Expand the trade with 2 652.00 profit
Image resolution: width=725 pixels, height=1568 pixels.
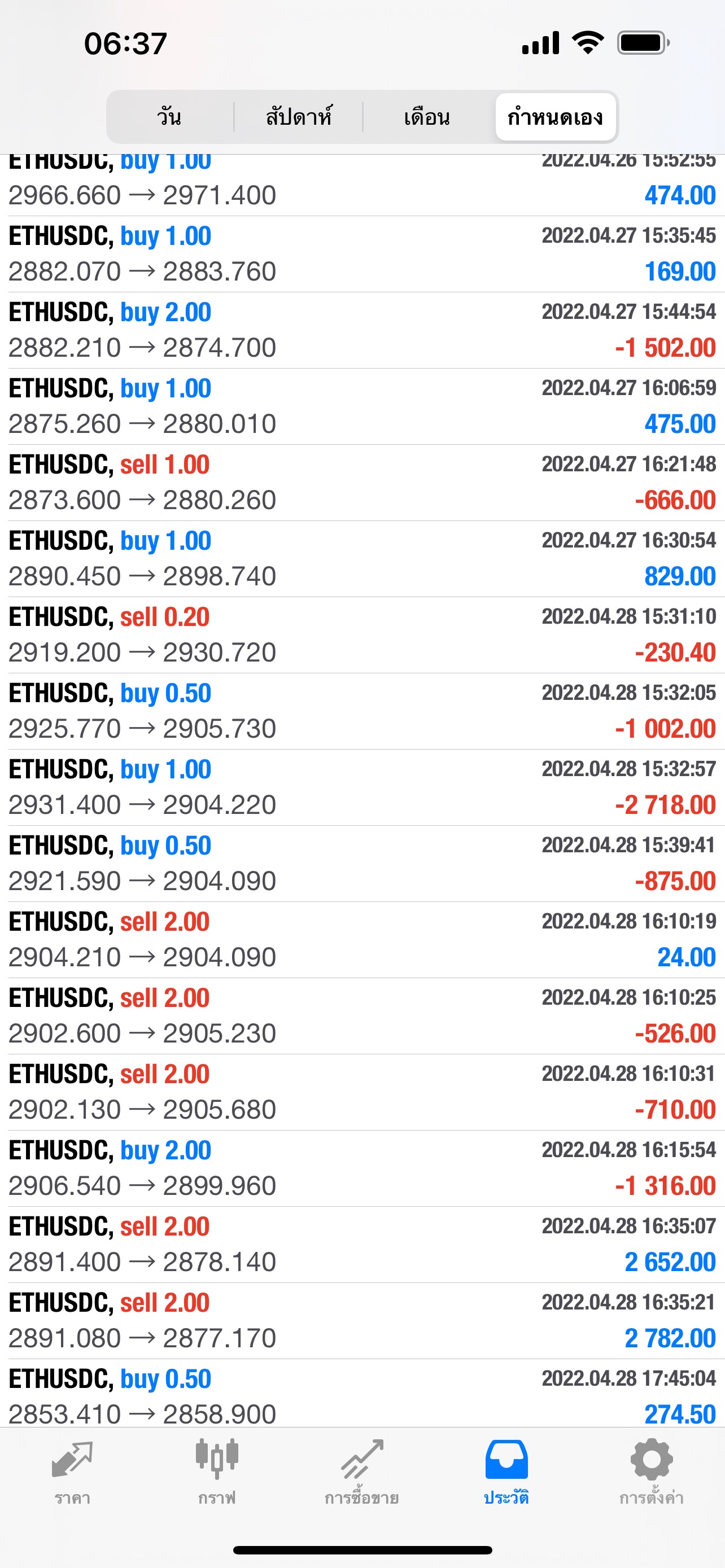tap(362, 1245)
